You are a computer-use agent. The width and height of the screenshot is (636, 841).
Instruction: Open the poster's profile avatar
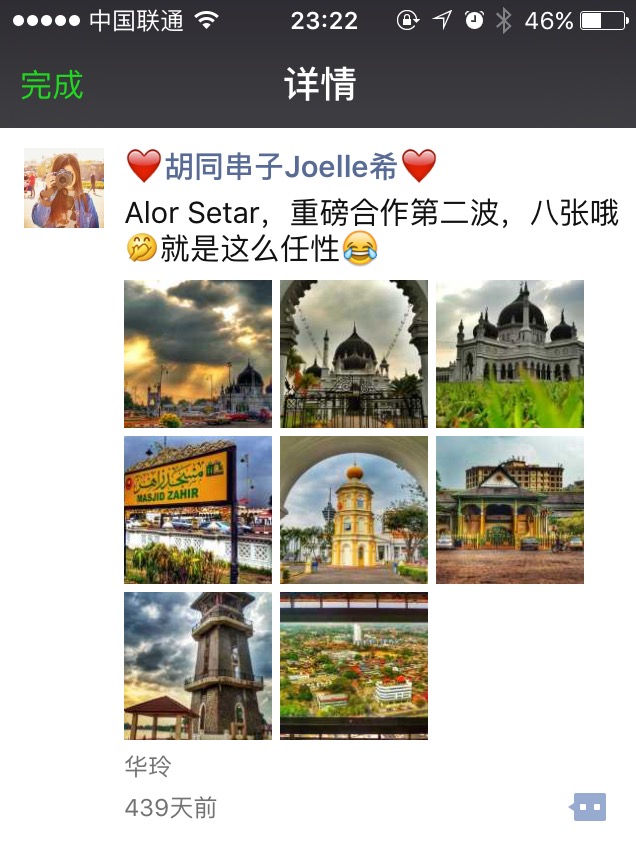pyautogui.click(x=64, y=188)
